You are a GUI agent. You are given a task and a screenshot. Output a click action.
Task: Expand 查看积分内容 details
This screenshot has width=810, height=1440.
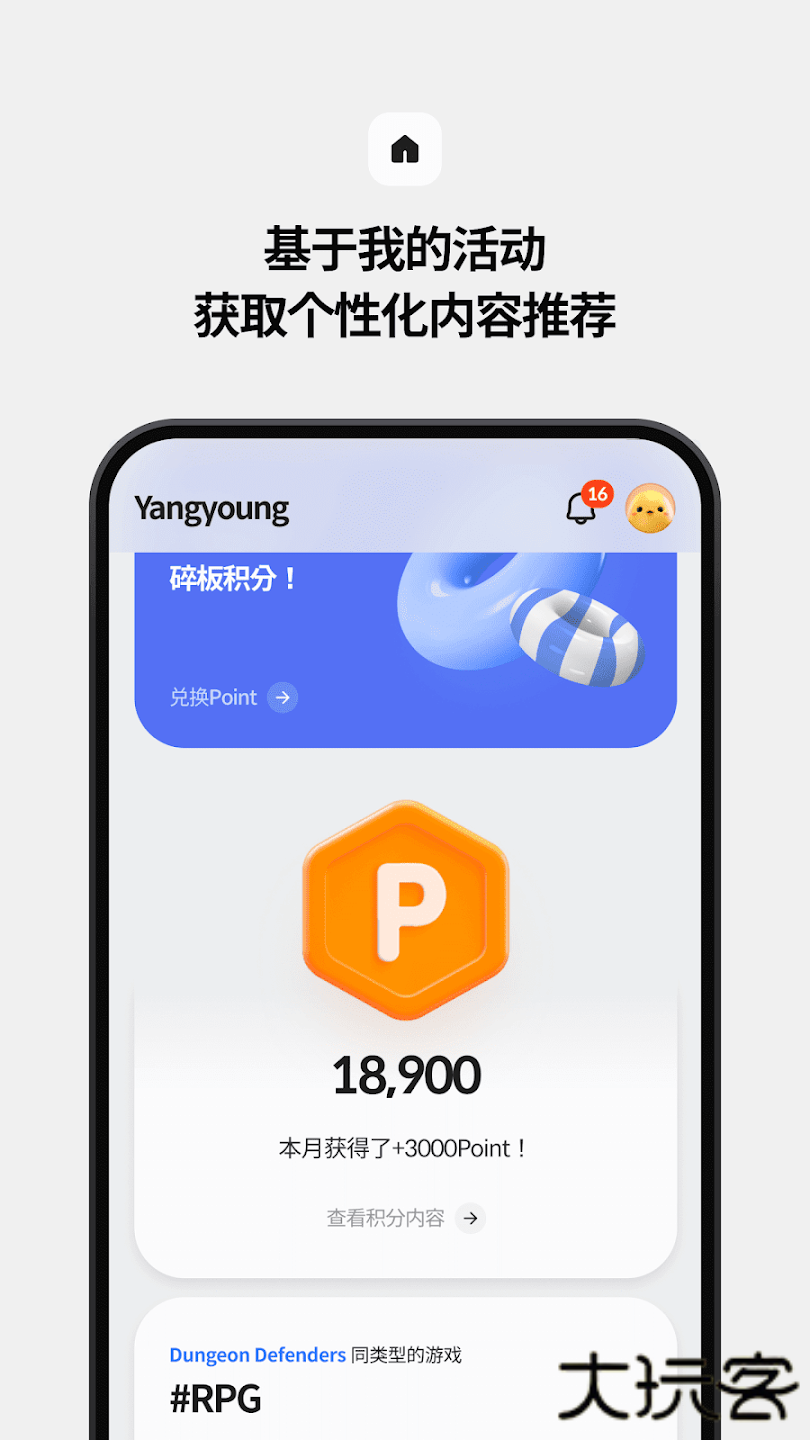click(x=385, y=1219)
